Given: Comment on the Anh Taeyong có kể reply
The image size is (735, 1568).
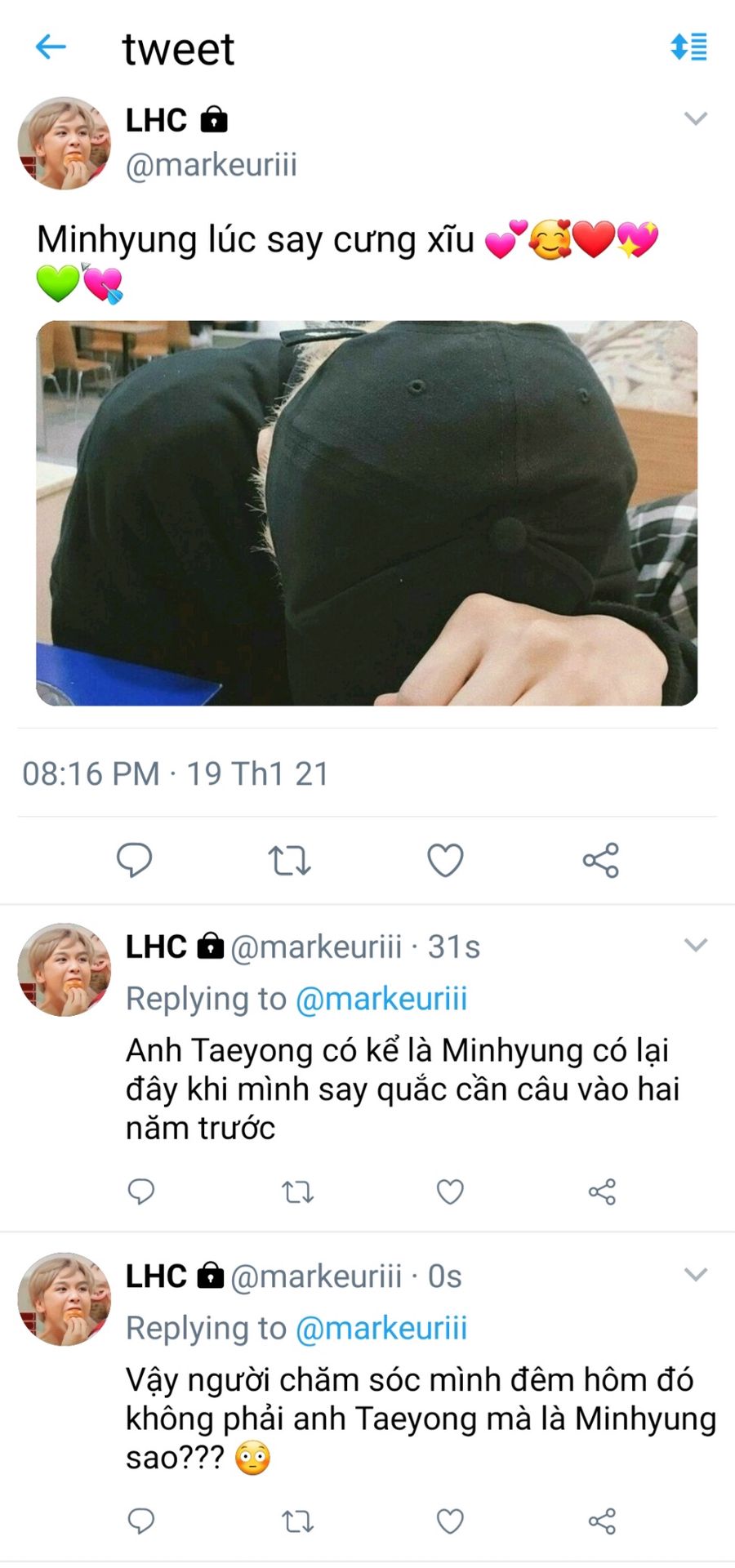Looking at the screenshot, I should 141,1192.
